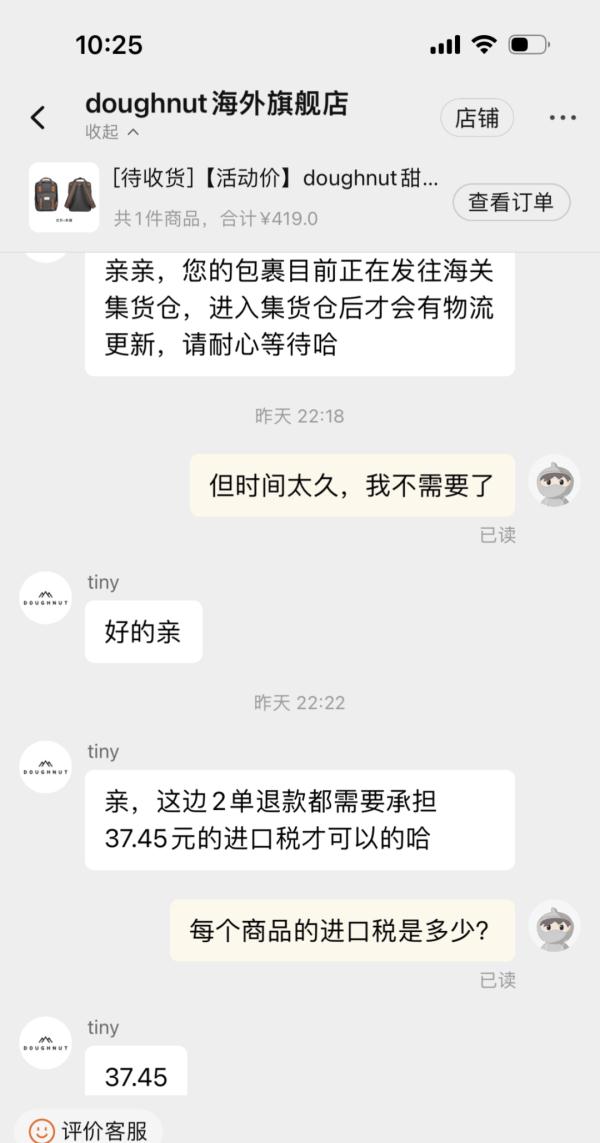
Task: Open the backpack product thumbnail
Action: [63, 197]
